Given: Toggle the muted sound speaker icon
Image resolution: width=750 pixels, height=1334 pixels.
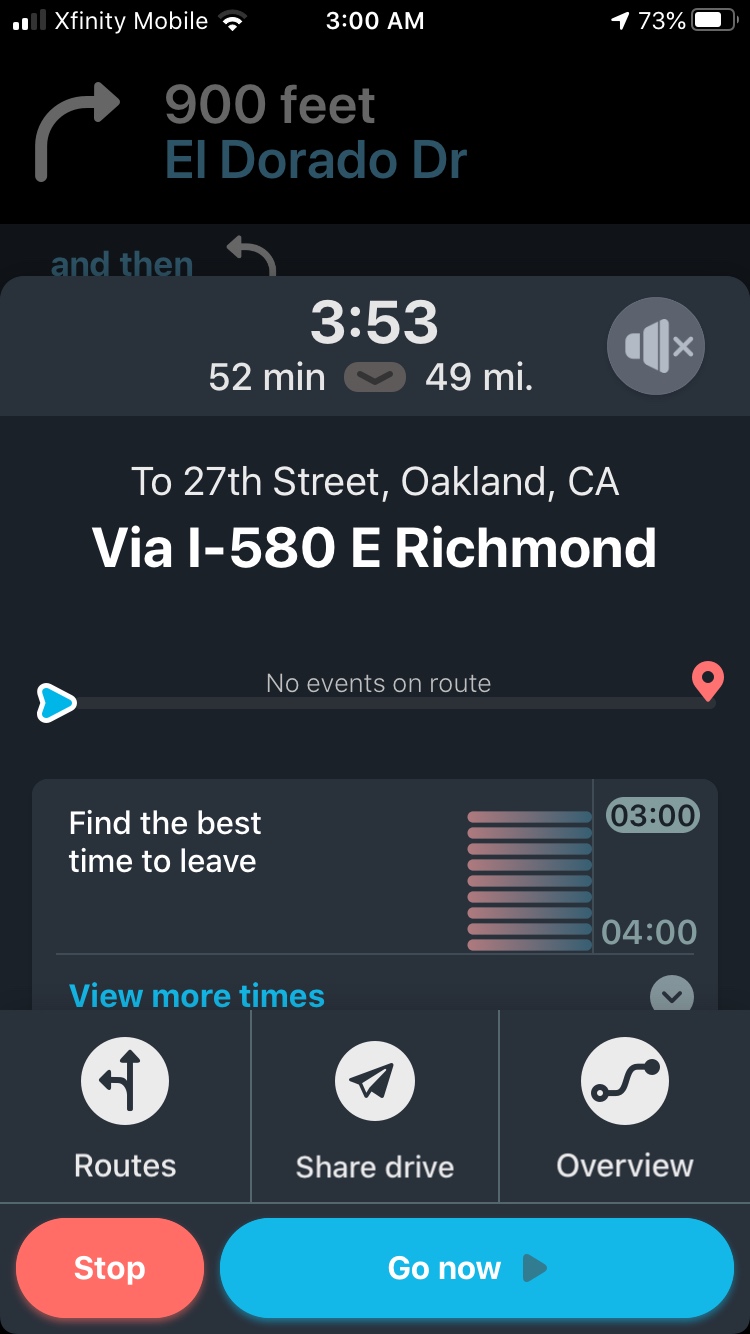Looking at the screenshot, I should (x=656, y=346).
